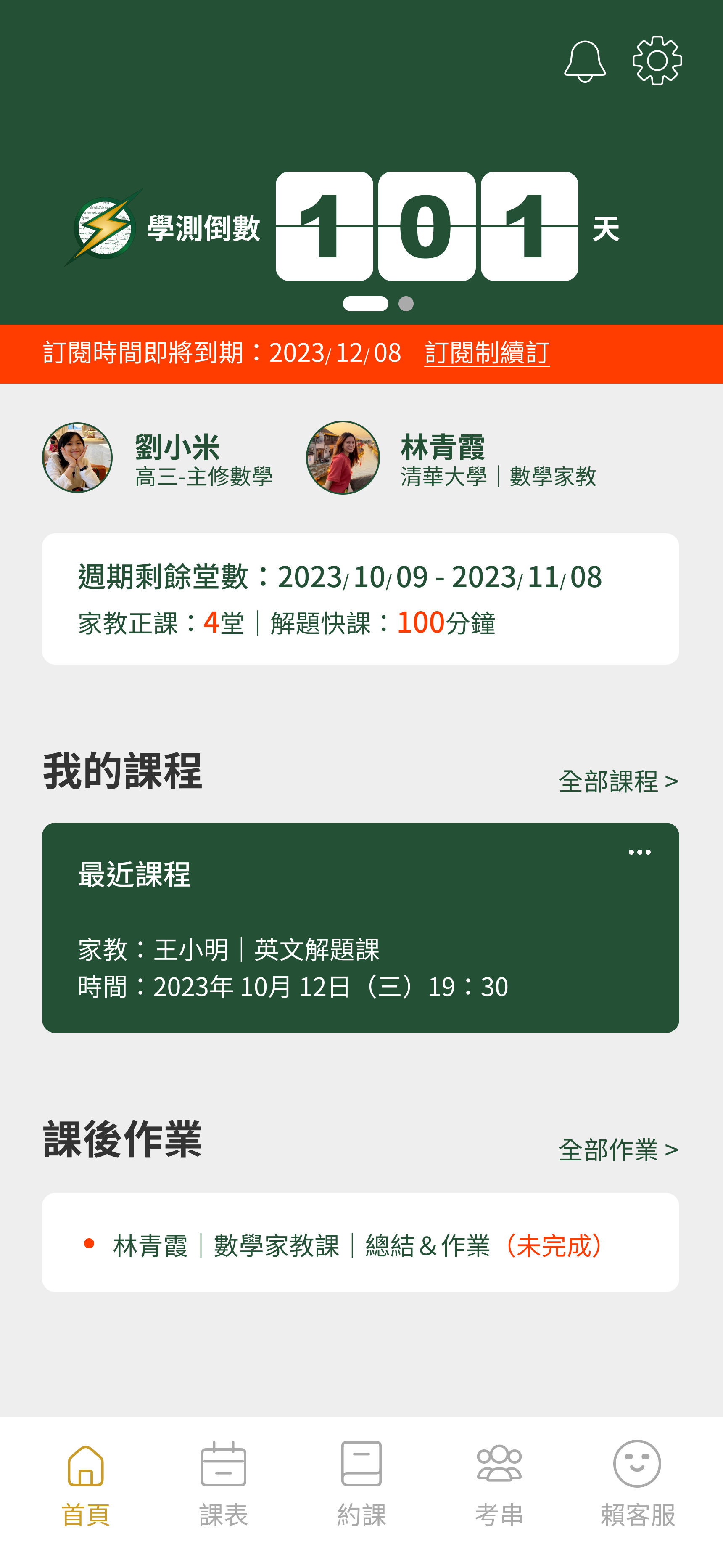Open the 週期剩餘堂數 remaining classes card

click(360, 599)
